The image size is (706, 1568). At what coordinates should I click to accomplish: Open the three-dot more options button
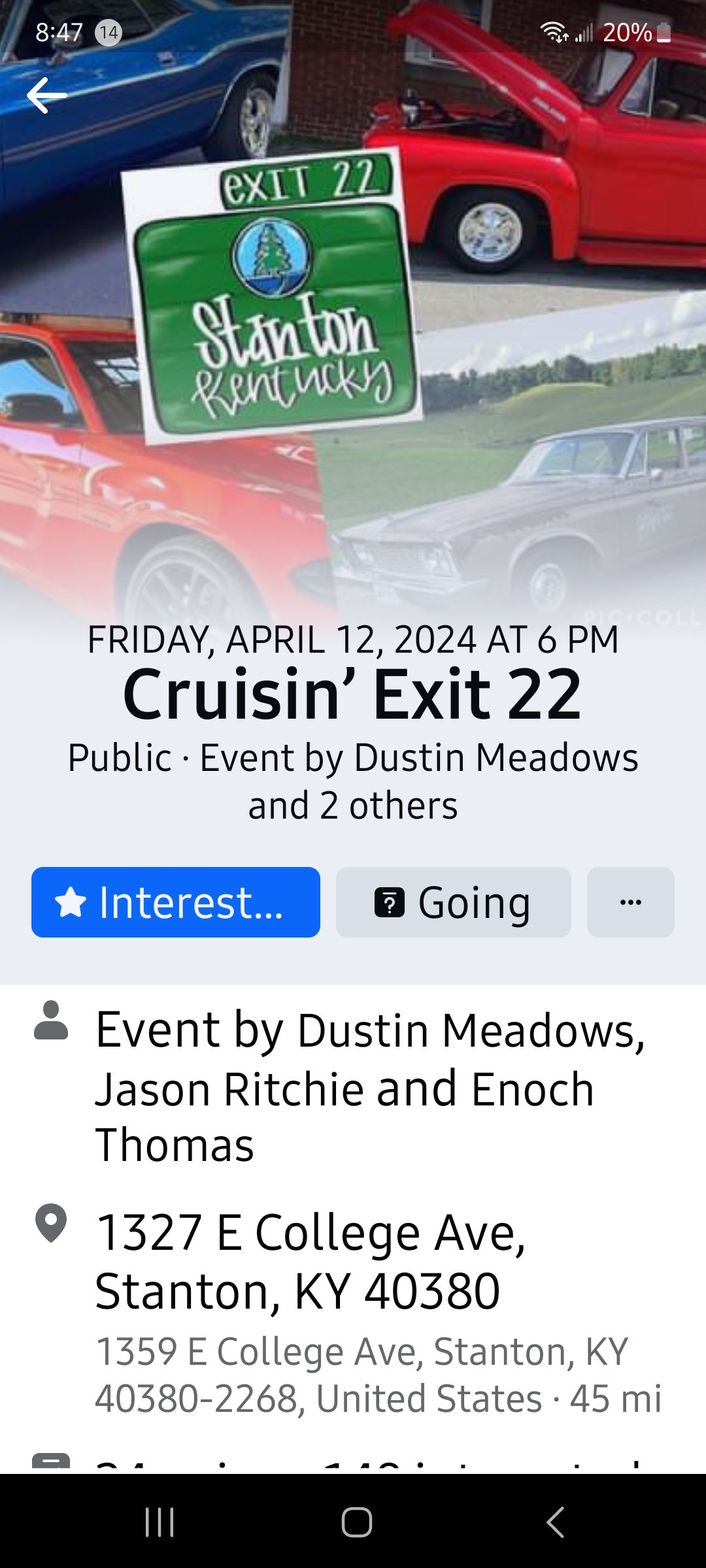631,902
